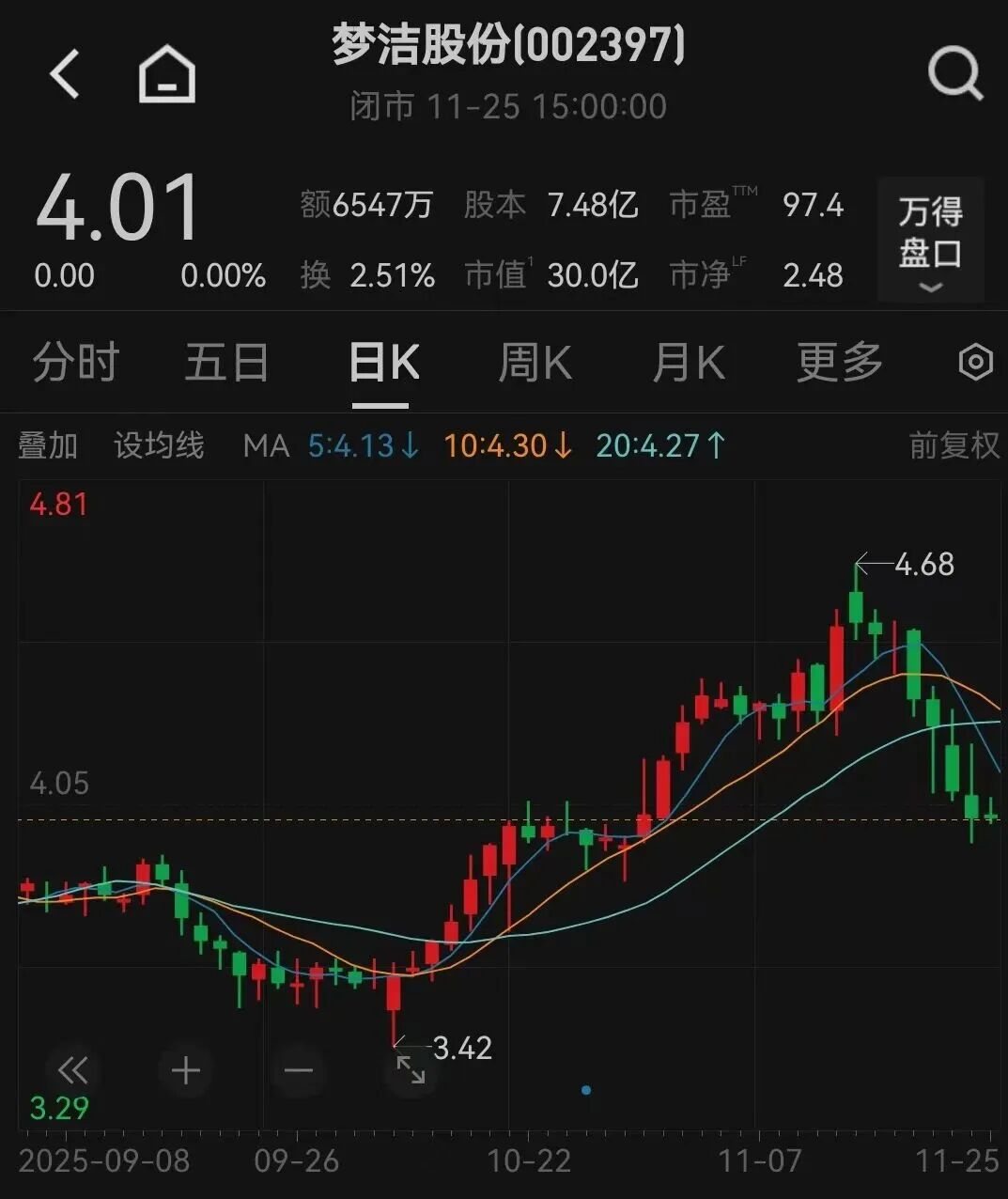
Task: Tap the zoom-in plus icon
Action: coord(185,1070)
